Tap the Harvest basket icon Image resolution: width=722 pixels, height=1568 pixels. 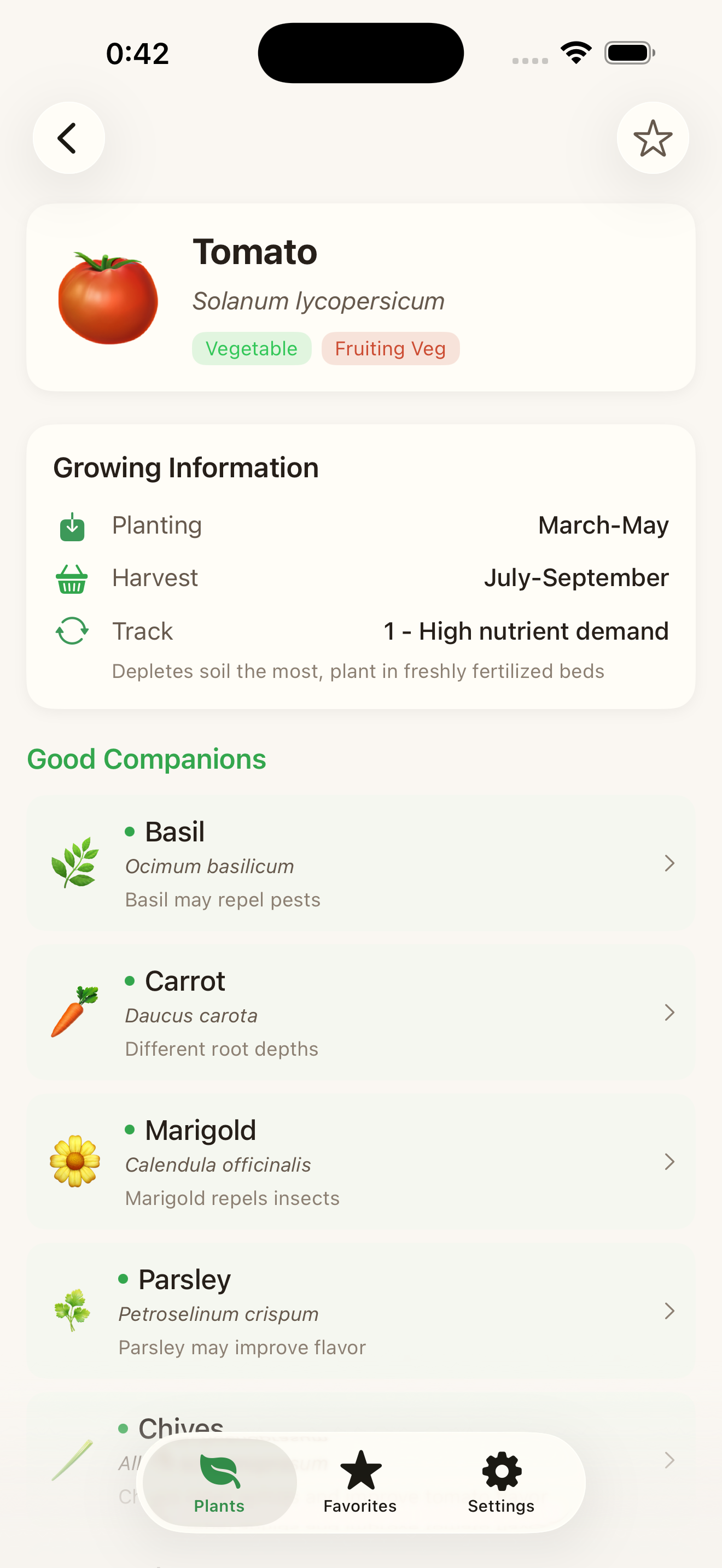(71, 579)
